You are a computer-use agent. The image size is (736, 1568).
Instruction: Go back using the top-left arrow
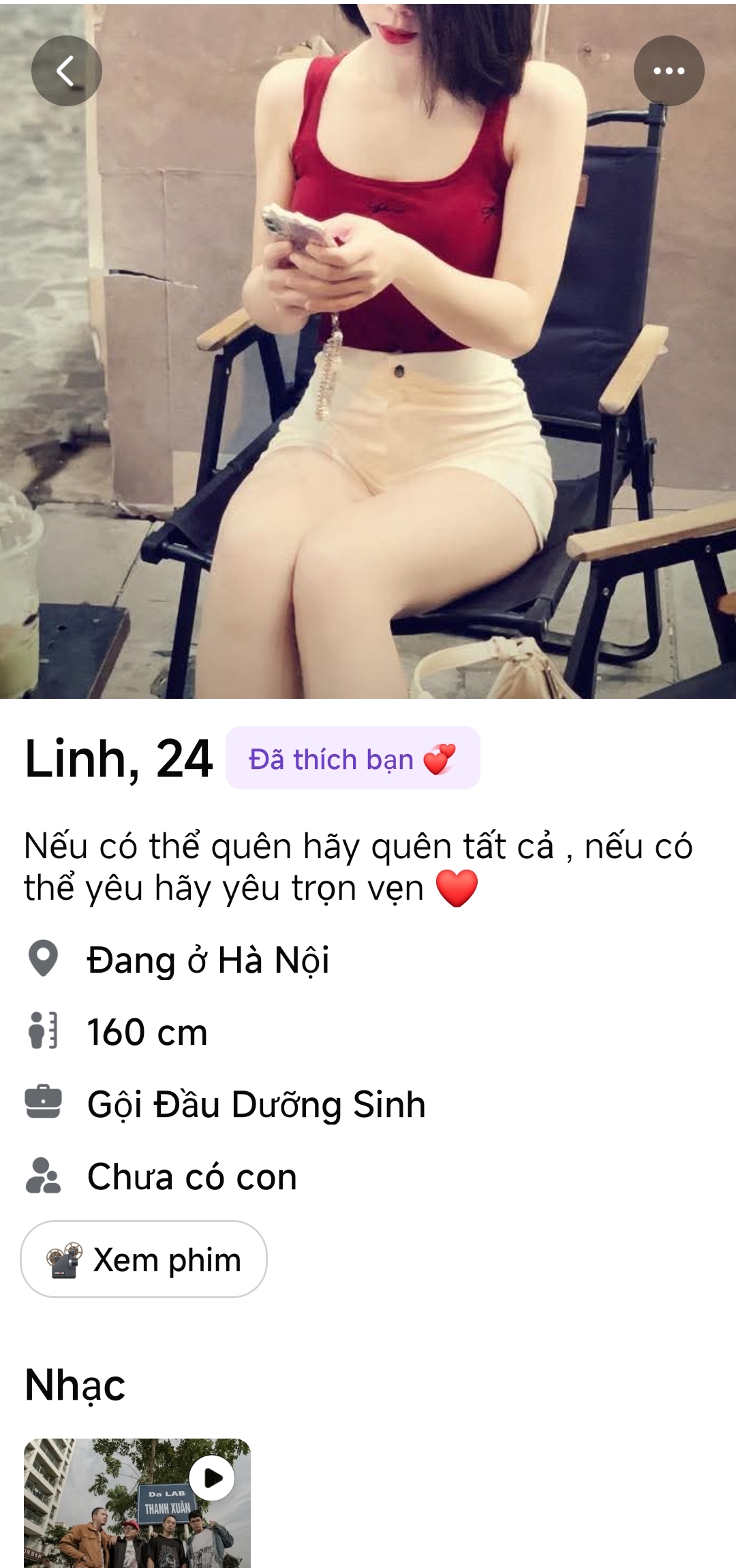[66, 71]
